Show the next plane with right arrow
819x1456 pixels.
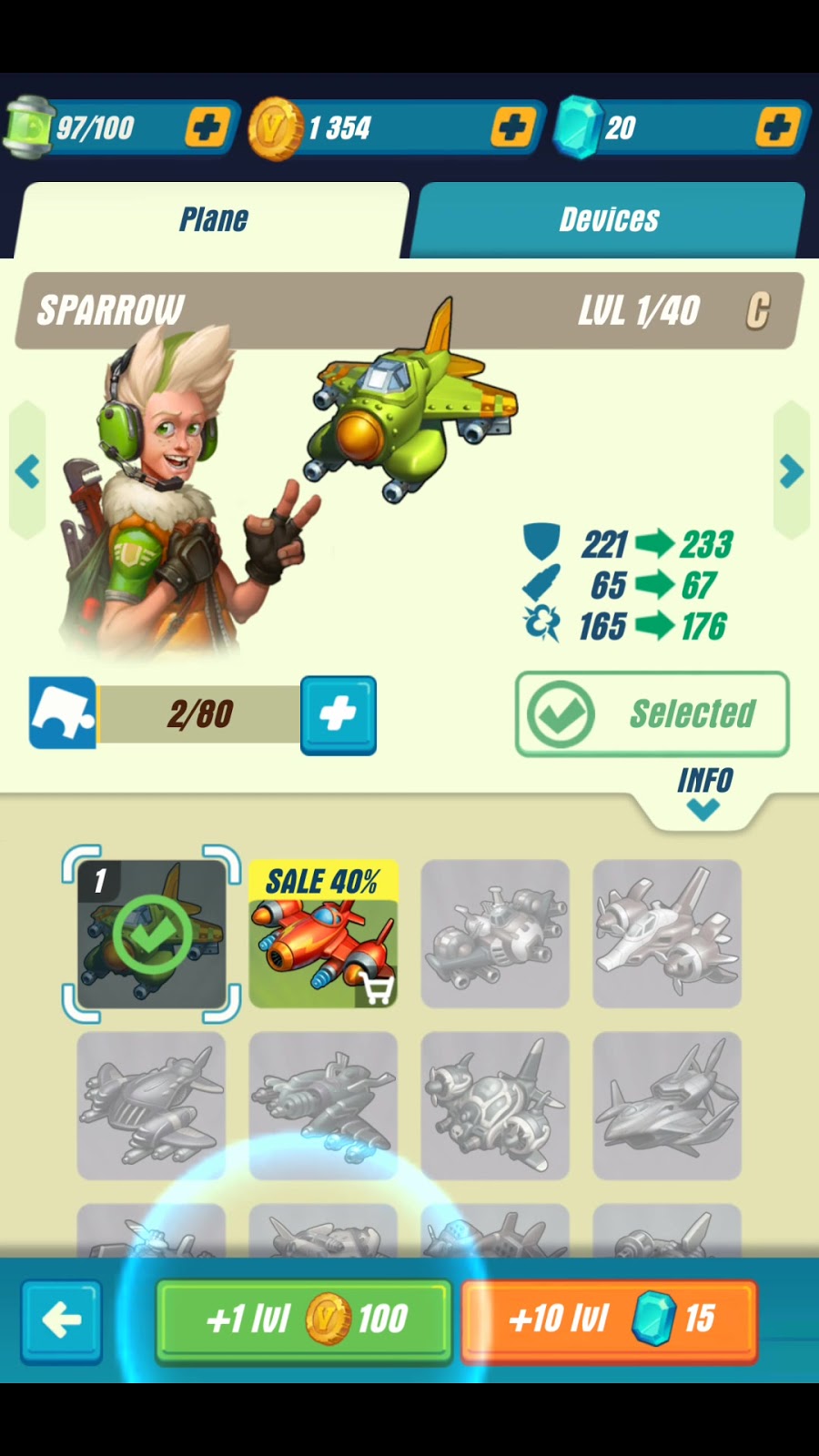point(791,471)
